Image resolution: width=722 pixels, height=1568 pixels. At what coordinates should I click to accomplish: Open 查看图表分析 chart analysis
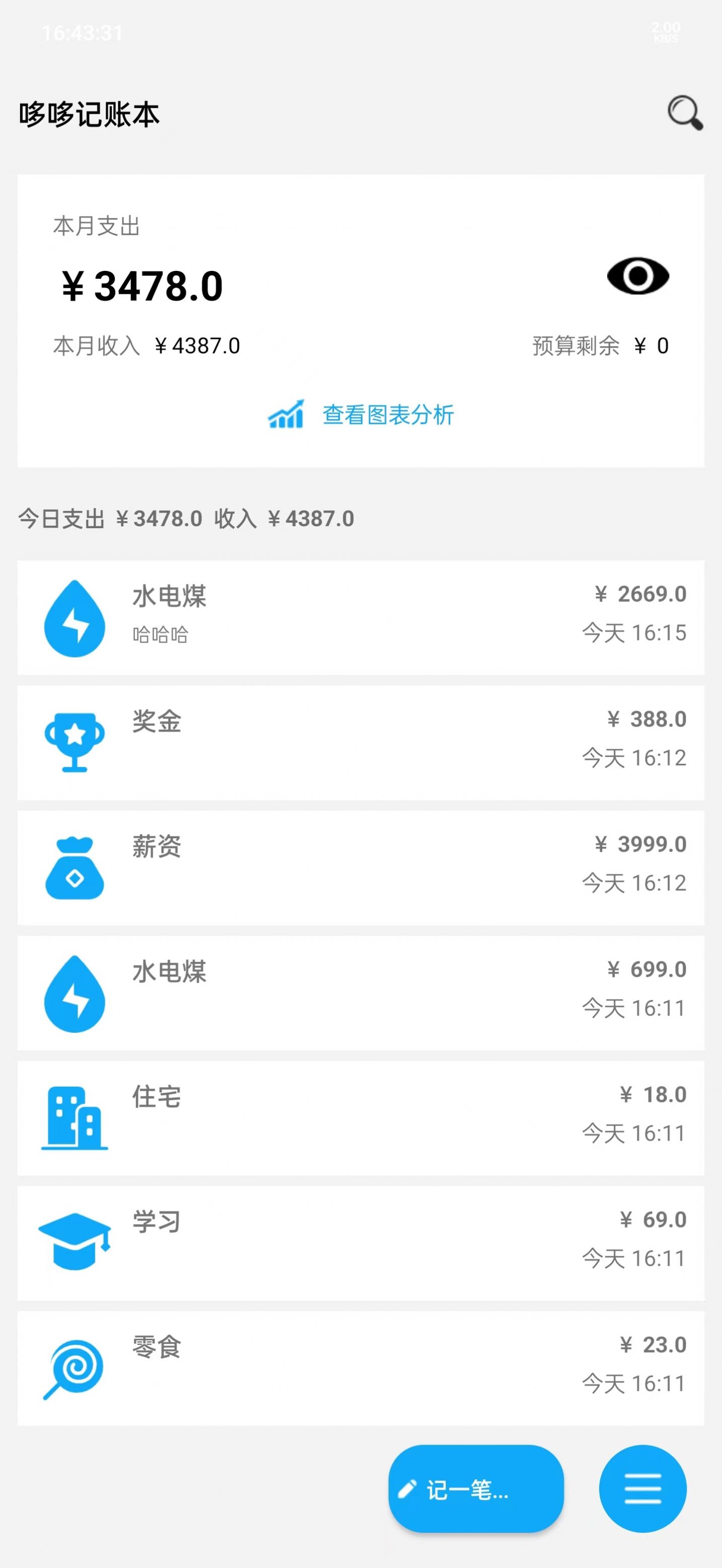coord(388,414)
